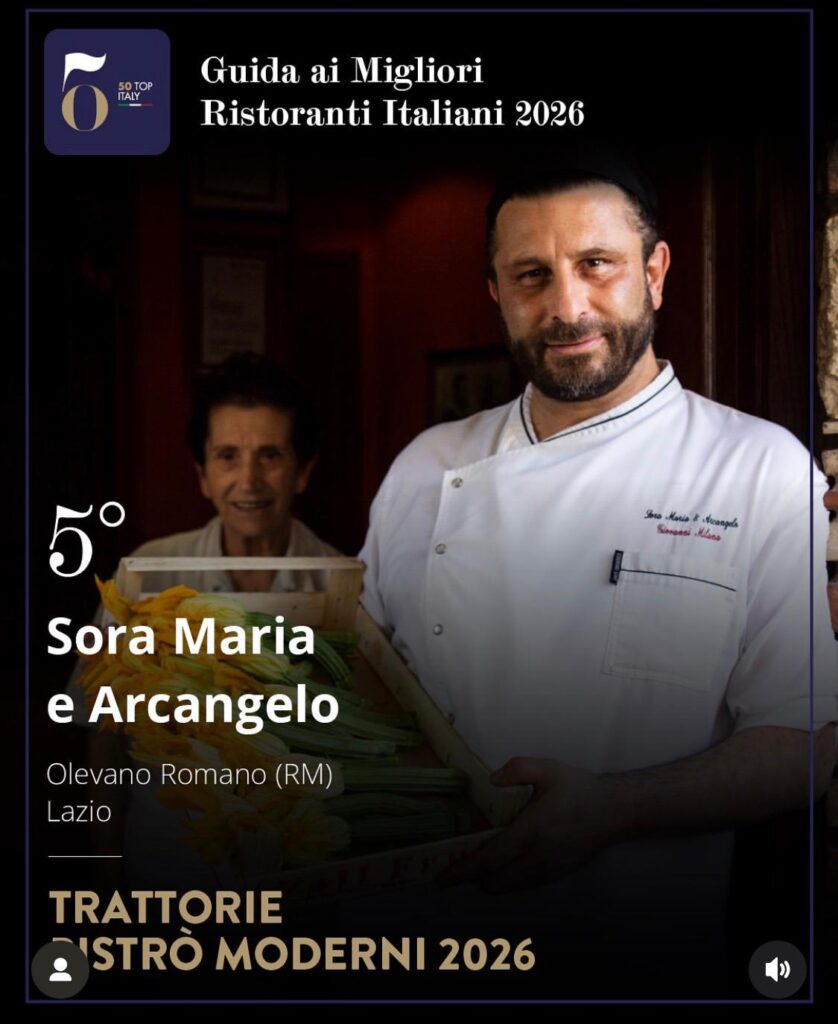This screenshot has height=1024, width=838.
Task: Show people tagged in this post
Action: (x=60, y=969)
